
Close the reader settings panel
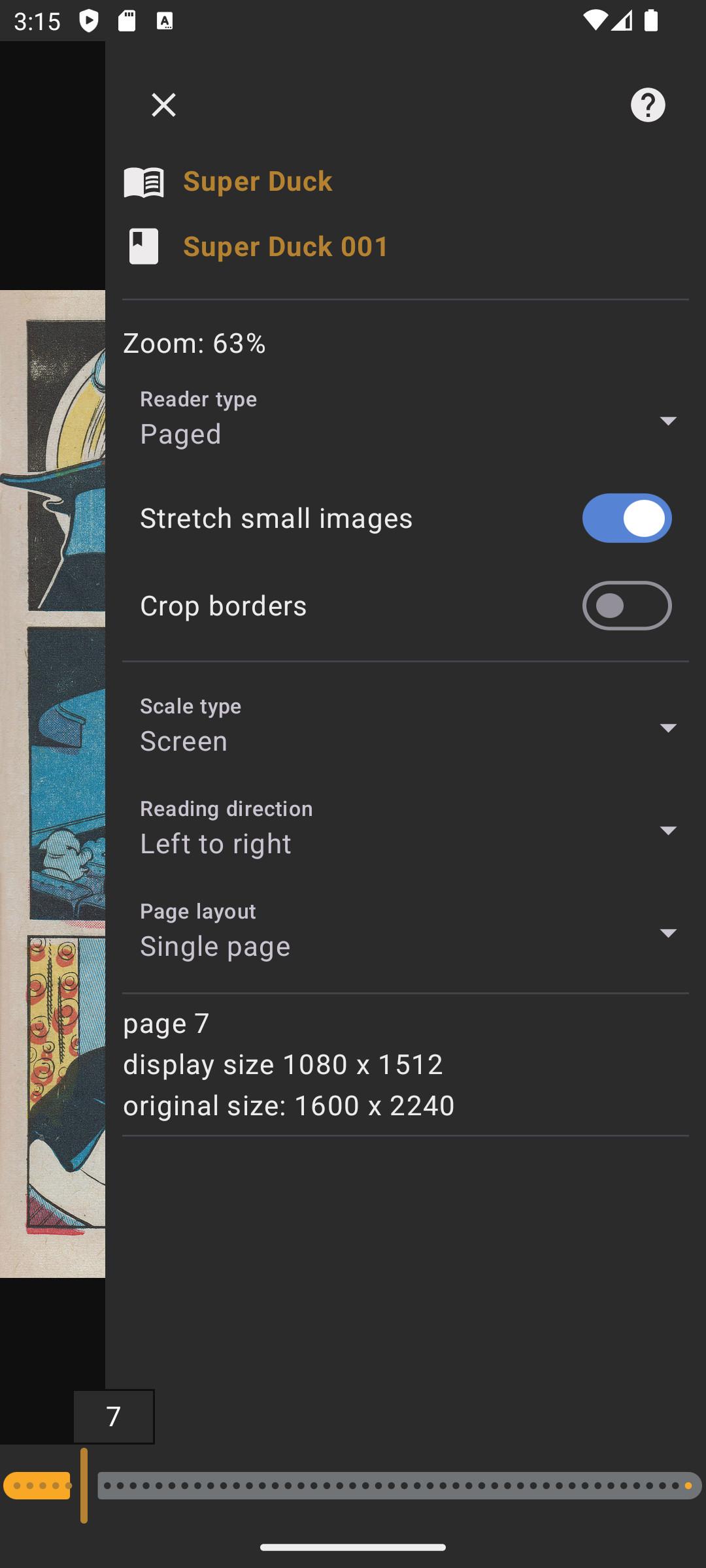coord(163,105)
